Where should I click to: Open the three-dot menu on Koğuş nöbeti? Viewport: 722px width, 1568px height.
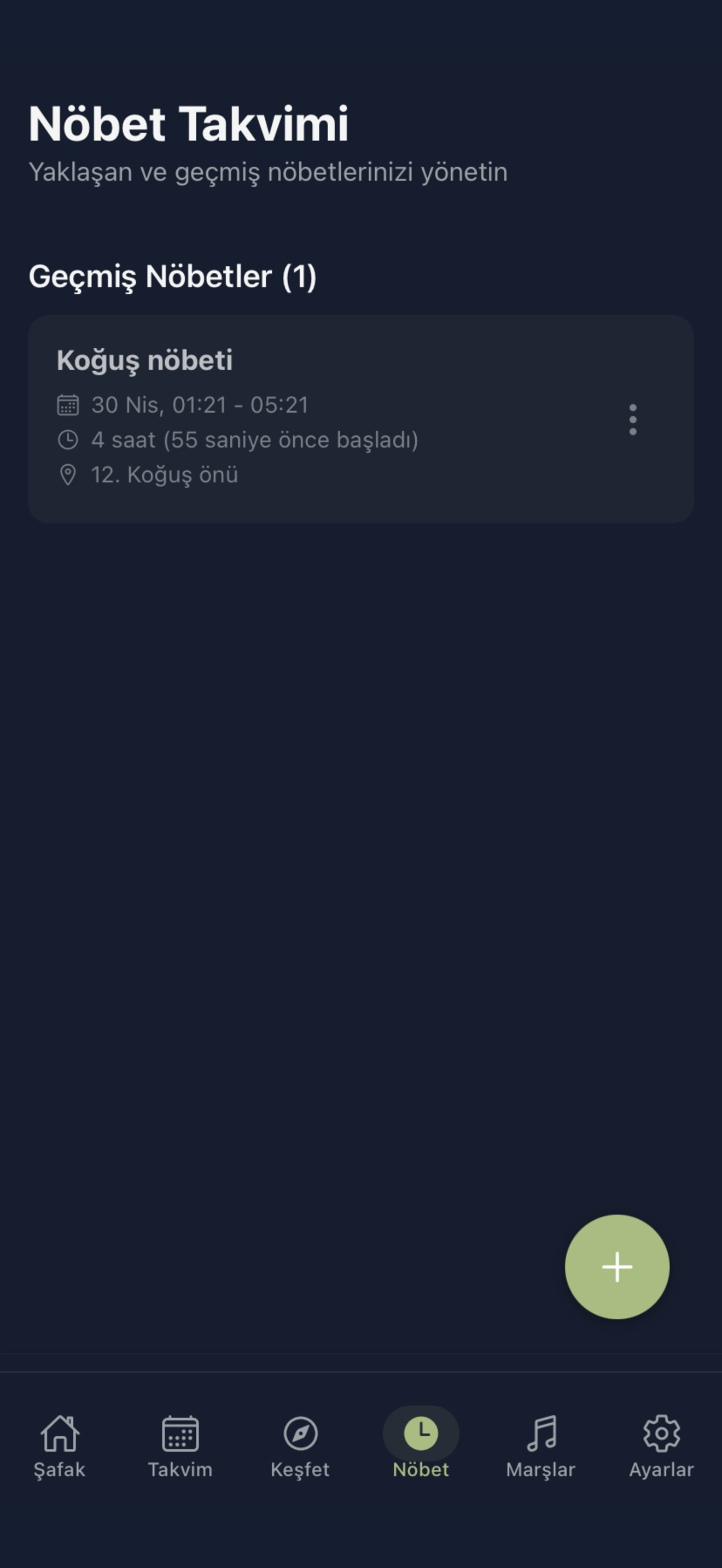[x=633, y=419]
